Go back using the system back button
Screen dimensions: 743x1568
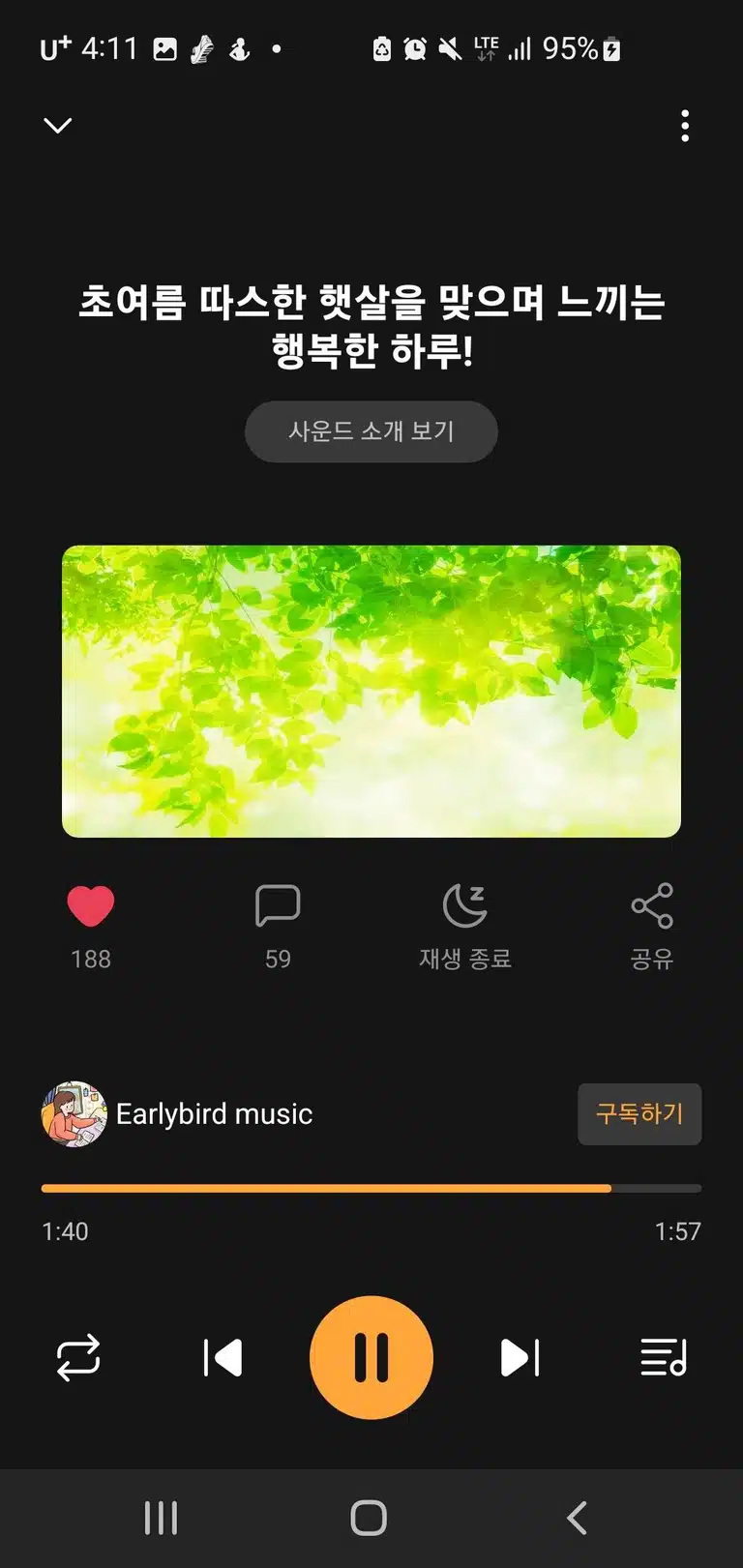[x=577, y=1519]
